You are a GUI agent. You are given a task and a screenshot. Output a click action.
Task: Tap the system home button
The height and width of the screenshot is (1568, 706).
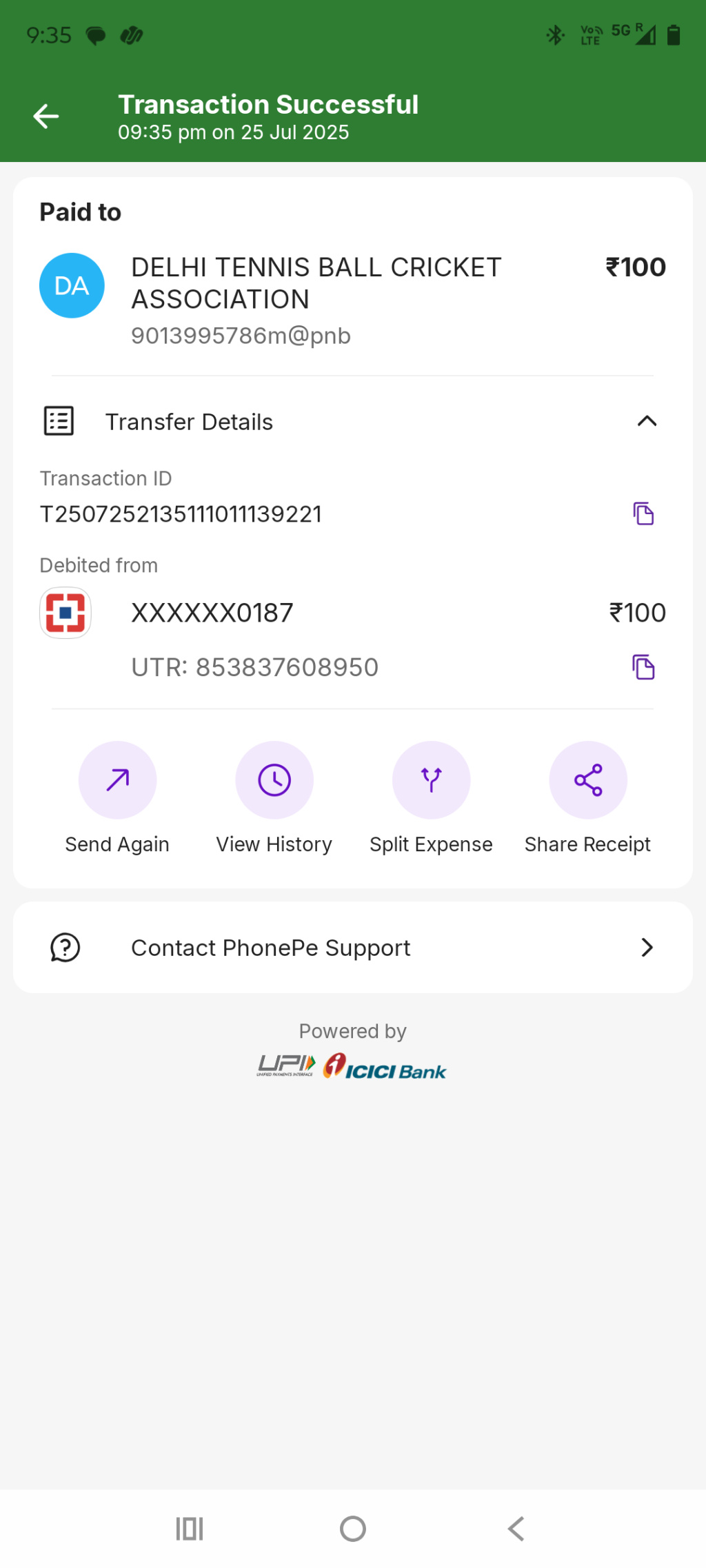pyautogui.click(x=352, y=1529)
